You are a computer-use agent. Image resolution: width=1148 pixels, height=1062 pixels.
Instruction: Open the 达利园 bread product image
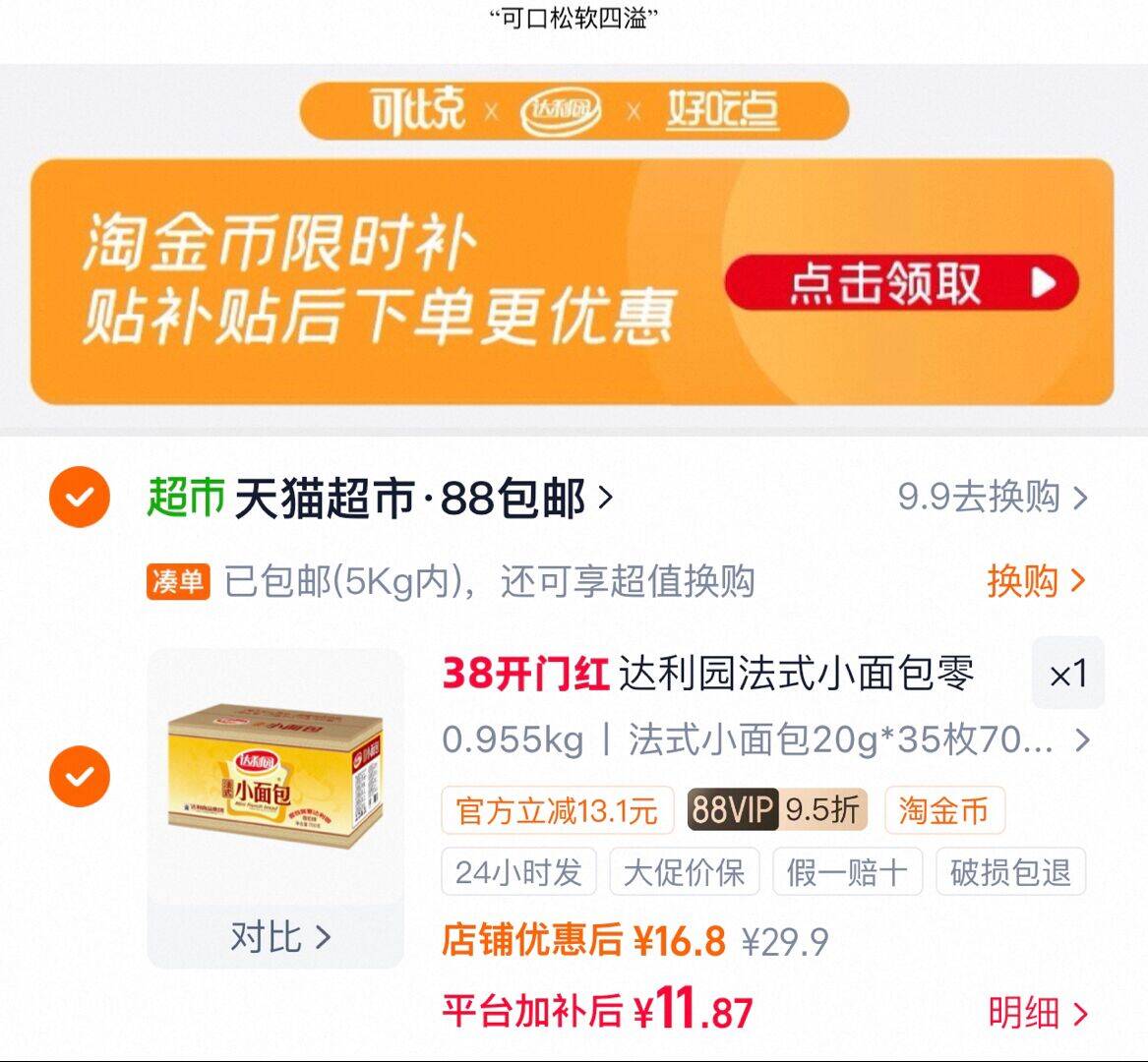(275, 776)
